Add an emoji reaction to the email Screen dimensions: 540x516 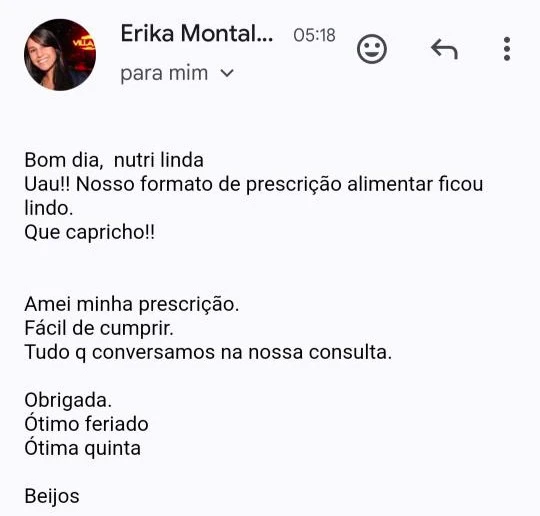pos(372,49)
